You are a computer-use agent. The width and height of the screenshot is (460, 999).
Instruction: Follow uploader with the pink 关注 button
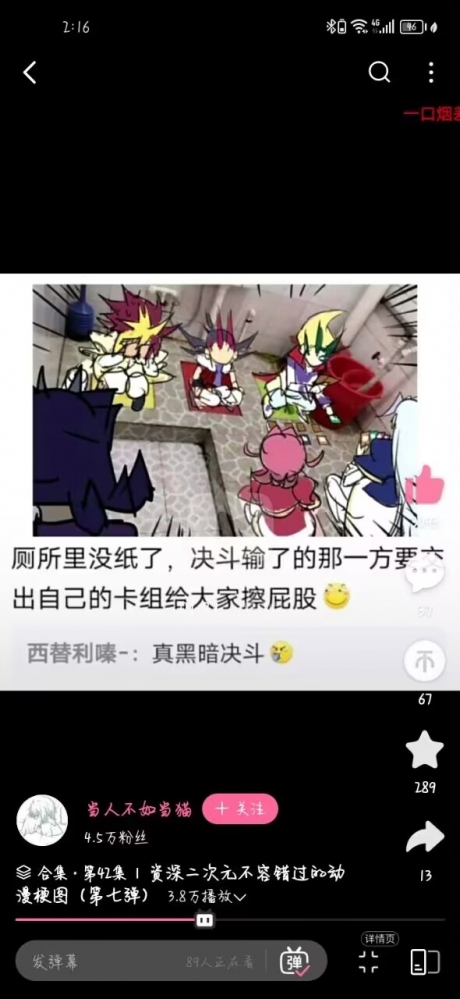[240, 809]
